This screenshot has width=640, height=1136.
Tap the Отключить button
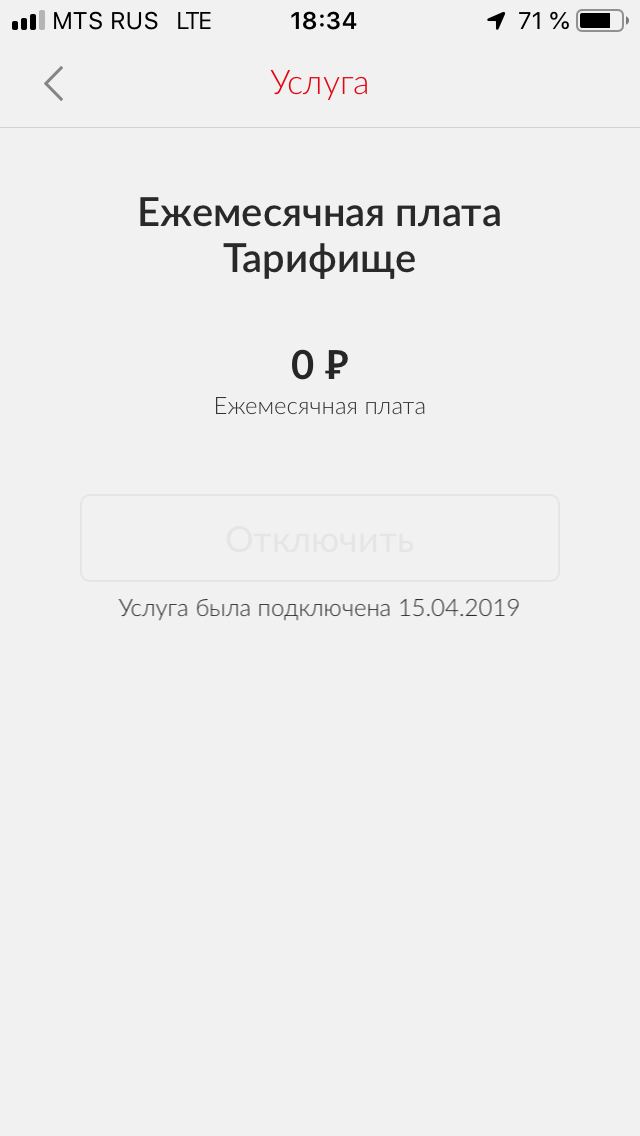pos(320,539)
